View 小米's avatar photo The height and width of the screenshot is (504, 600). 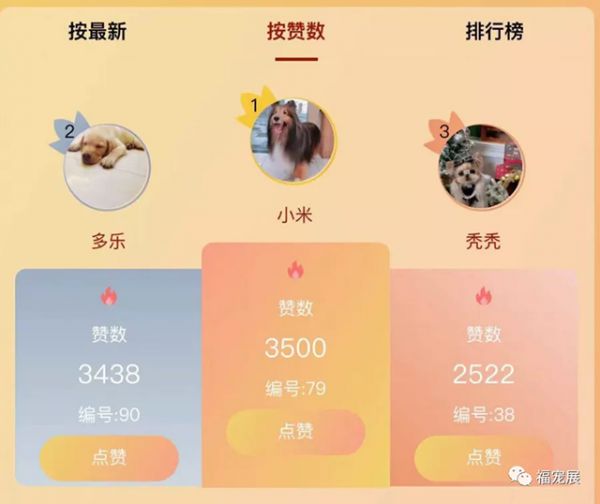pyautogui.click(x=293, y=140)
